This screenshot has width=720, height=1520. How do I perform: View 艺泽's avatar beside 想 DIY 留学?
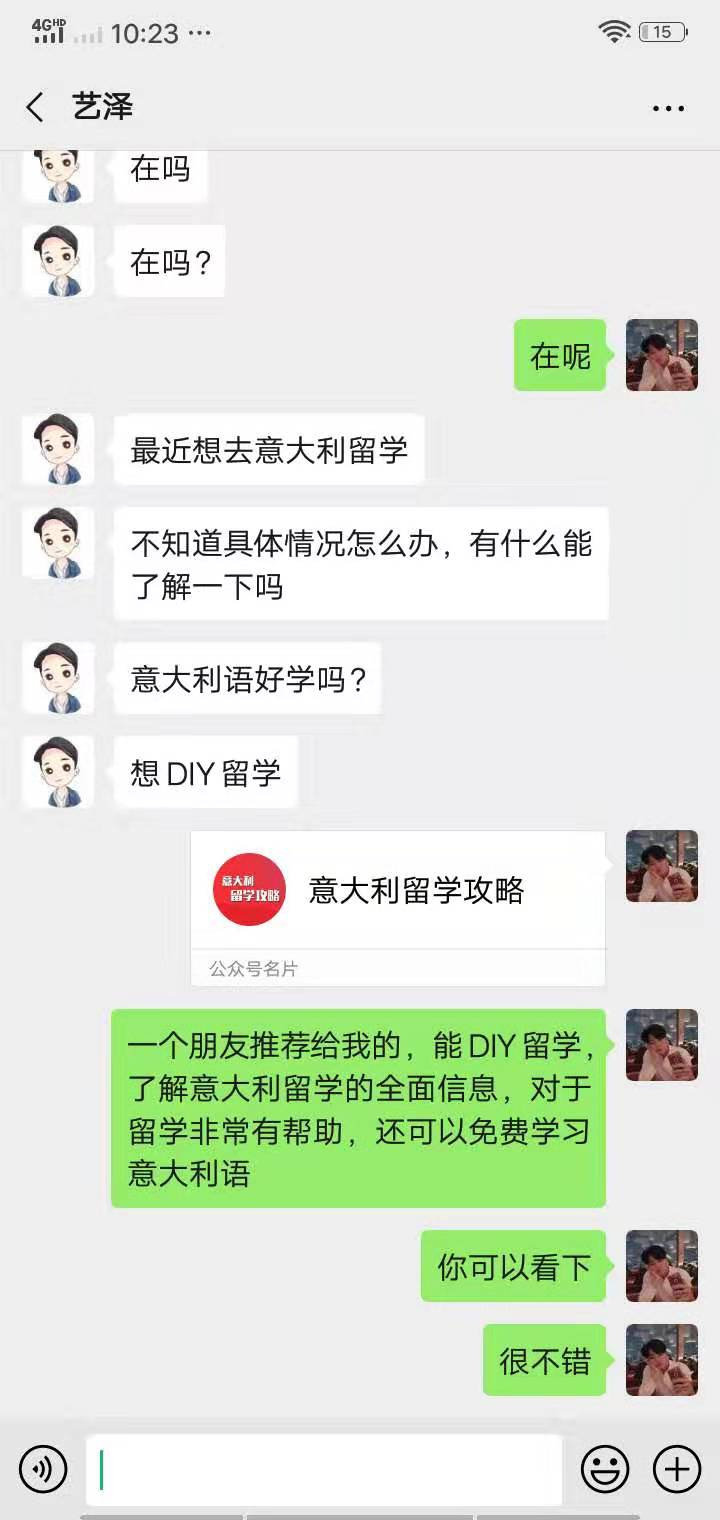pyautogui.click(x=58, y=772)
